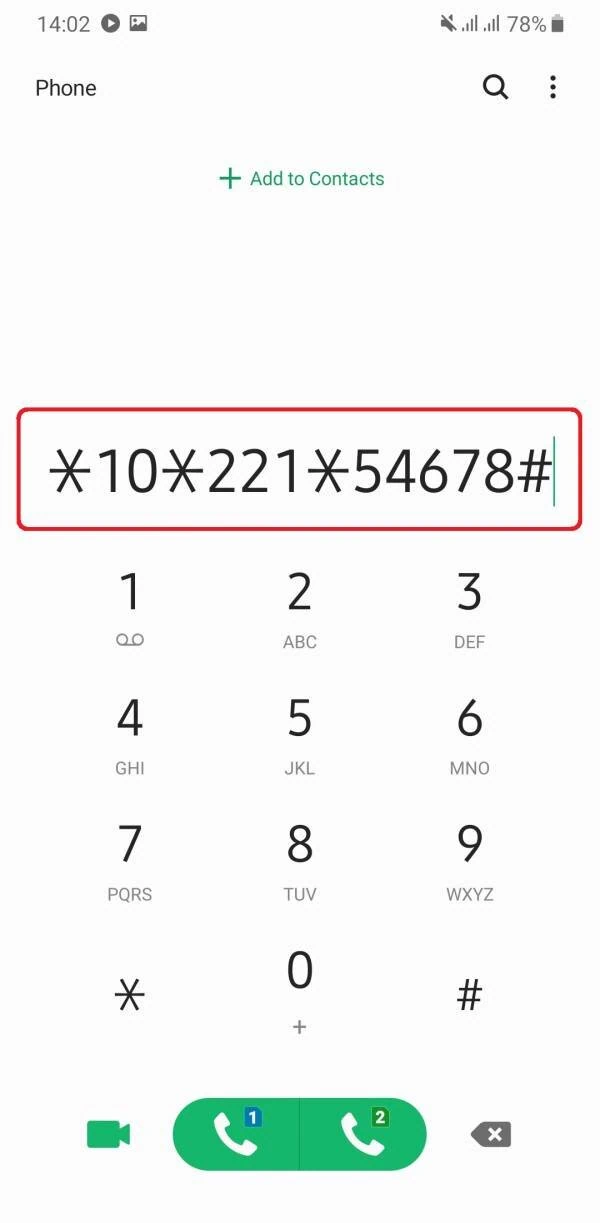Dial digit 8 TUV

coord(300,859)
